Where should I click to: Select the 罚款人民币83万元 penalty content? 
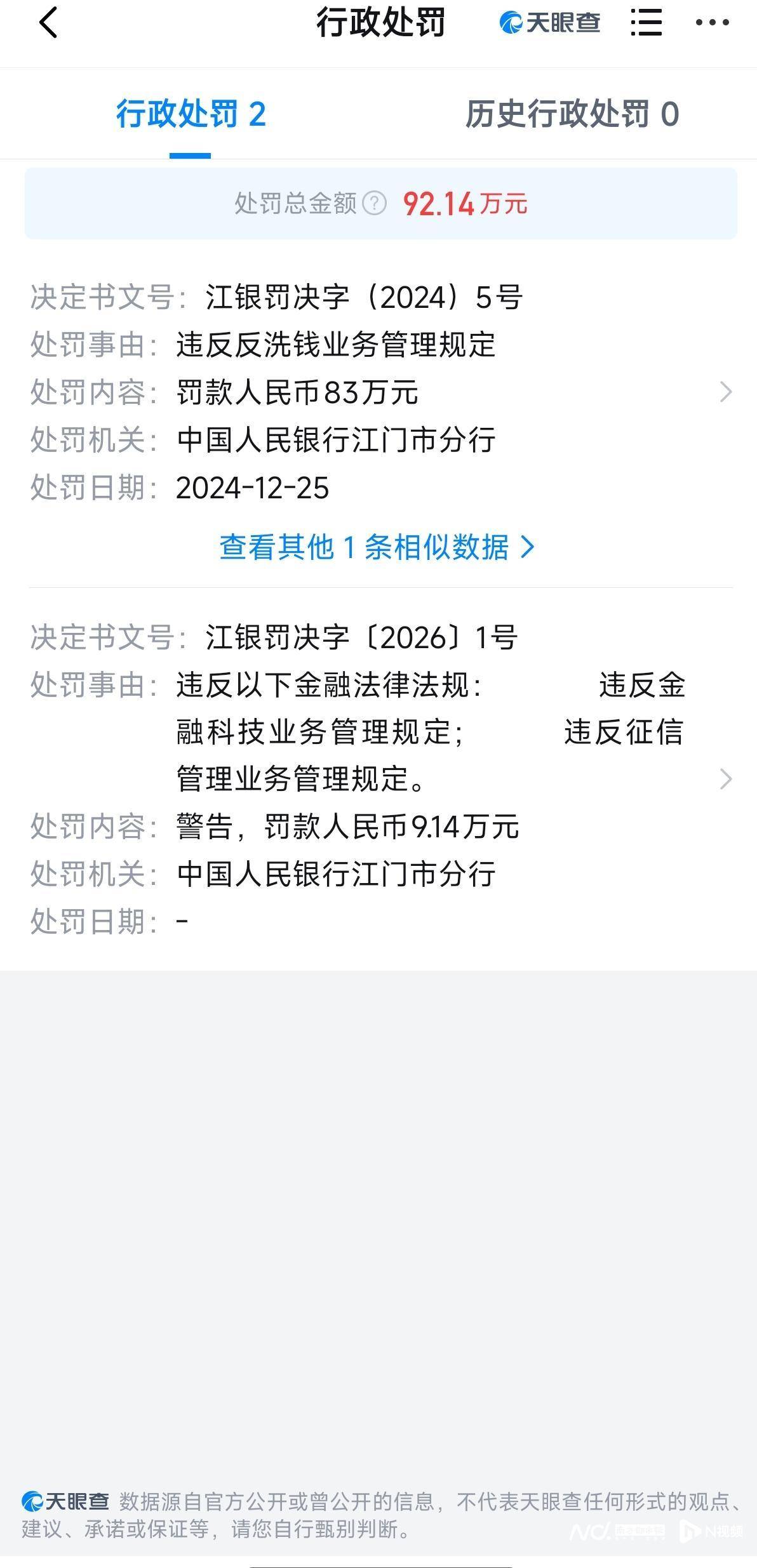tap(296, 394)
